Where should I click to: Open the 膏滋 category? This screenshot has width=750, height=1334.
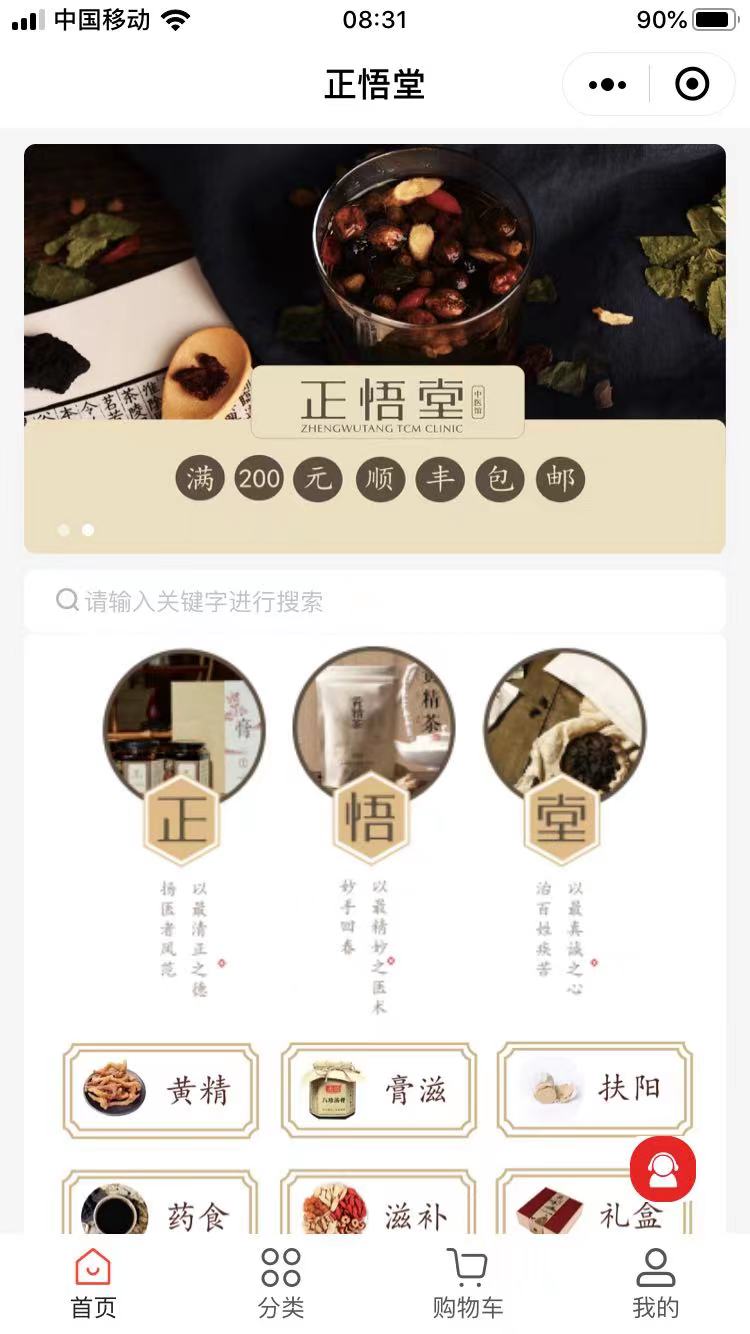pyautogui.click(x=378, y=1090)
